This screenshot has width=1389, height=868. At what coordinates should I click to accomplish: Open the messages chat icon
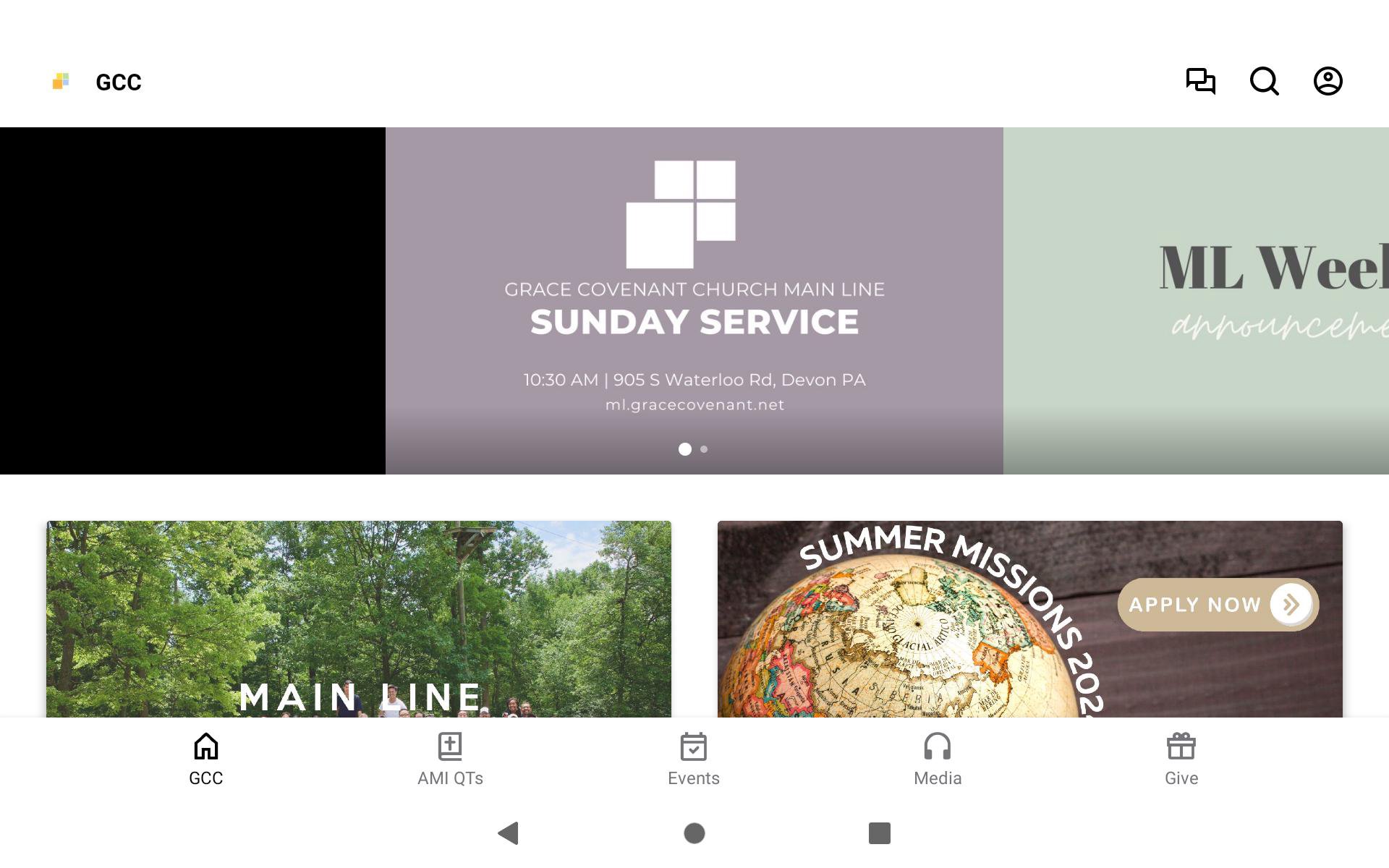point(1200,81)
